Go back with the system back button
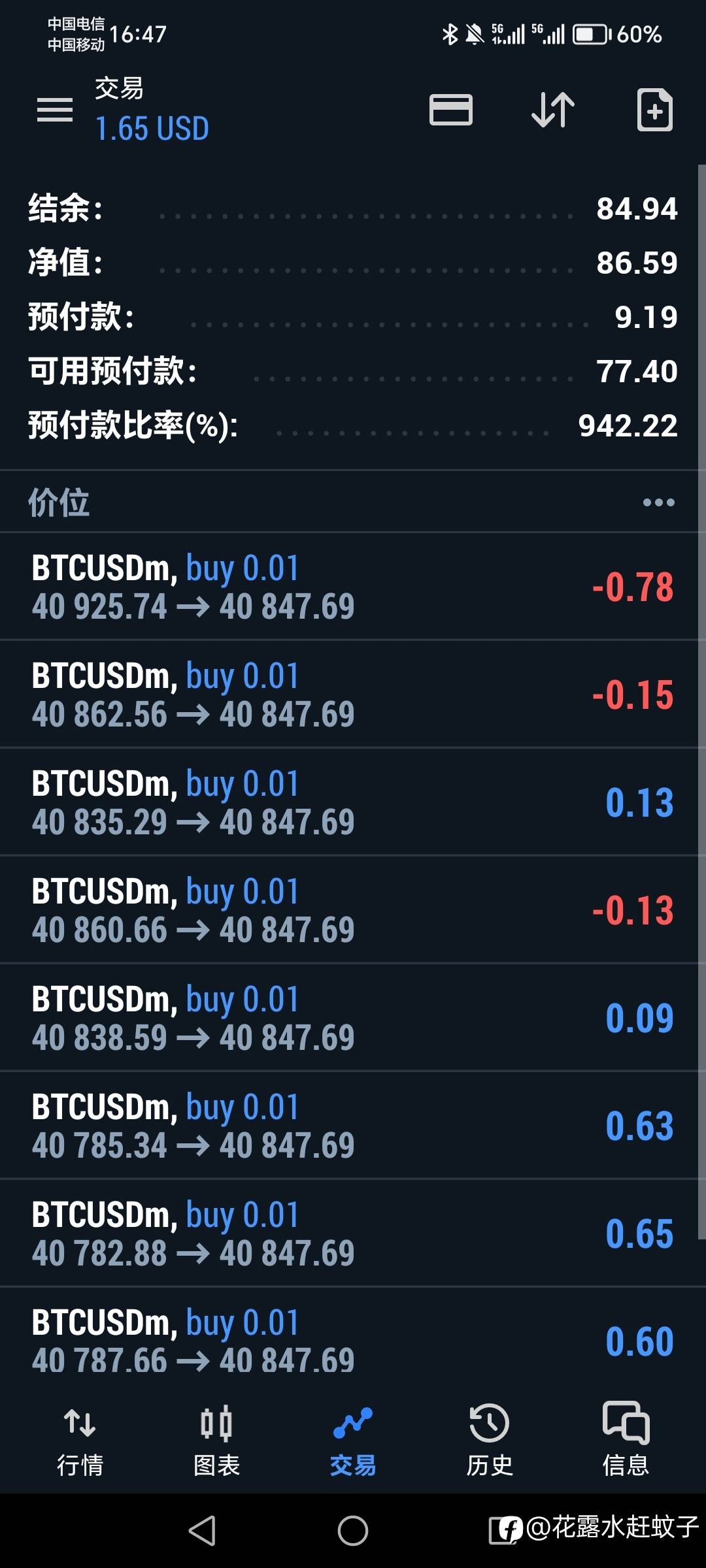The width and height of the screenshot is (706, 1568). [x=202, y=1530]
